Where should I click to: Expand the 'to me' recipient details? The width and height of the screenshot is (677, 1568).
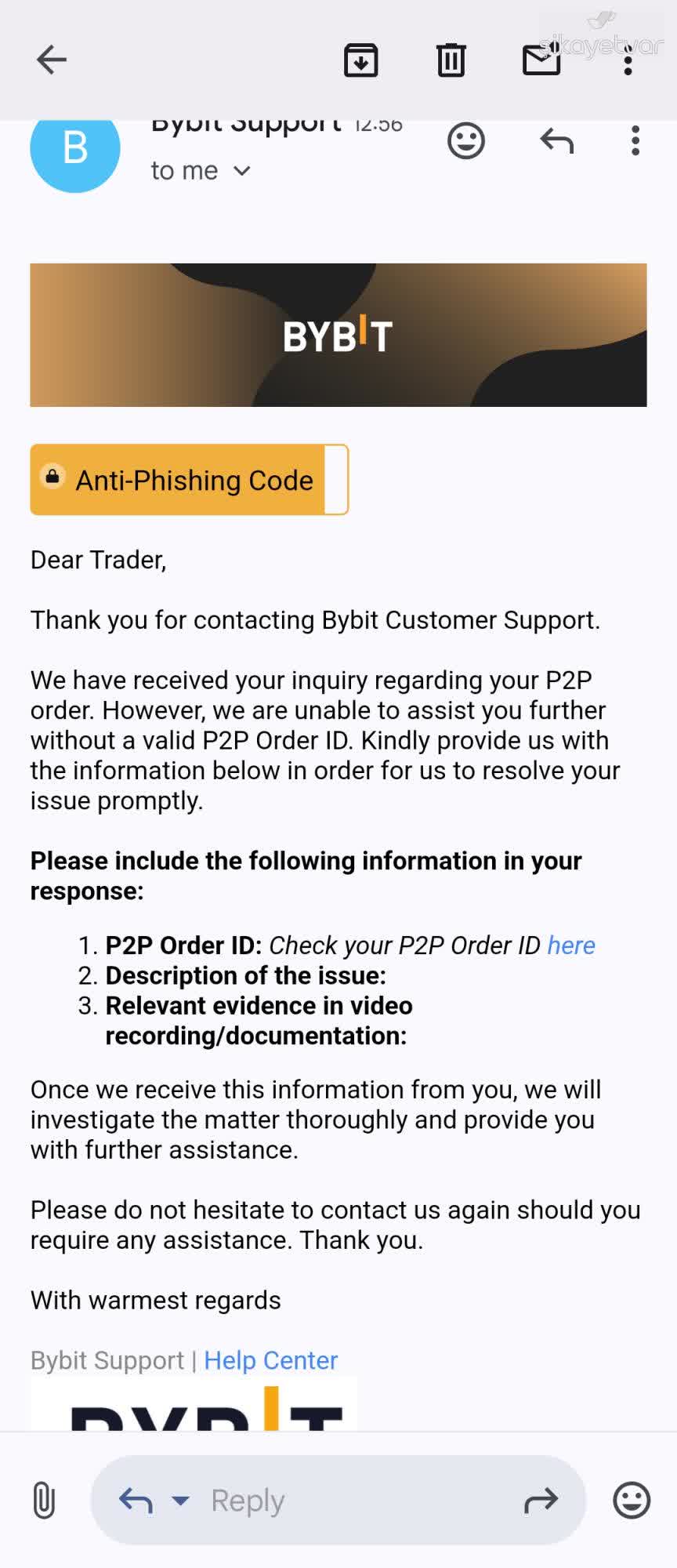[201, 170]
